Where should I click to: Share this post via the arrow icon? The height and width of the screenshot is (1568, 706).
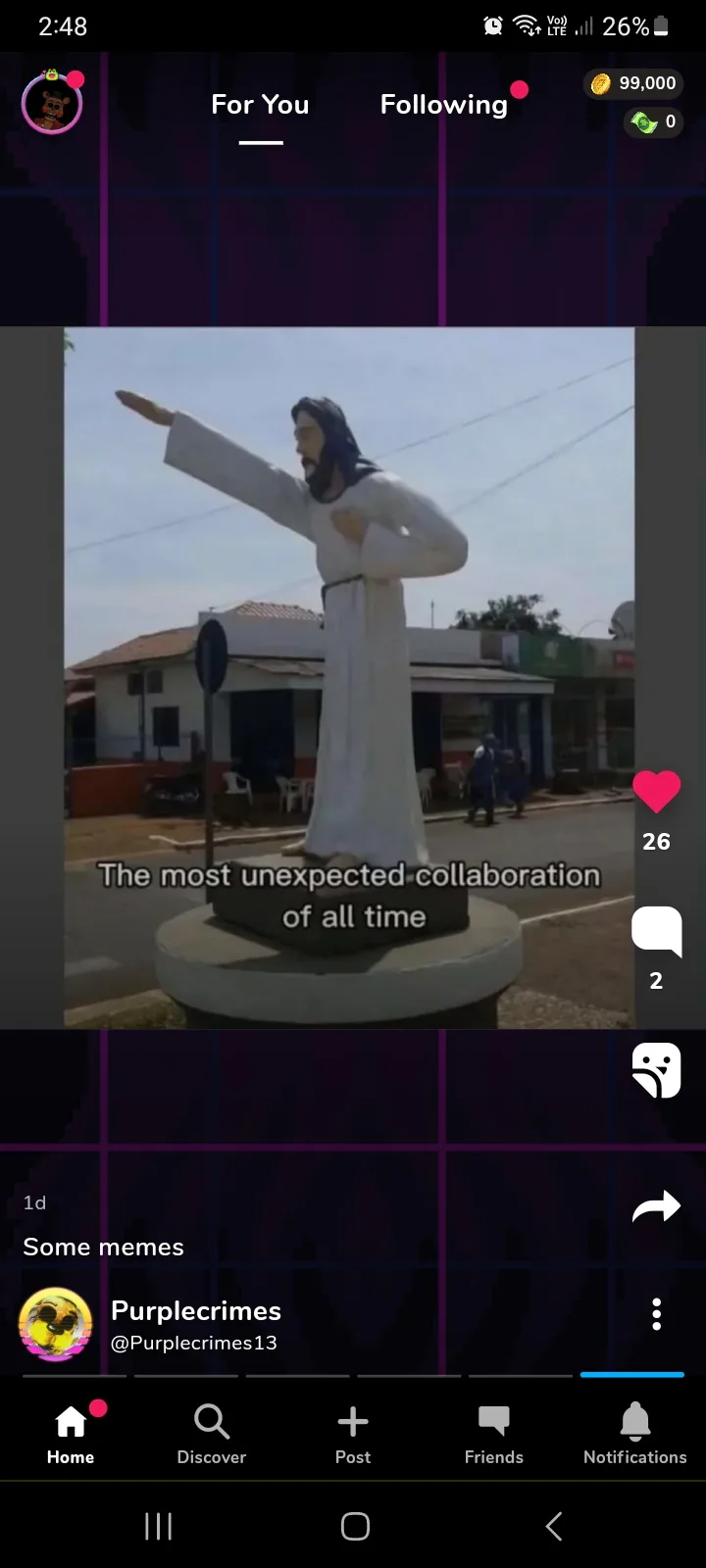tap(656, 1207)
